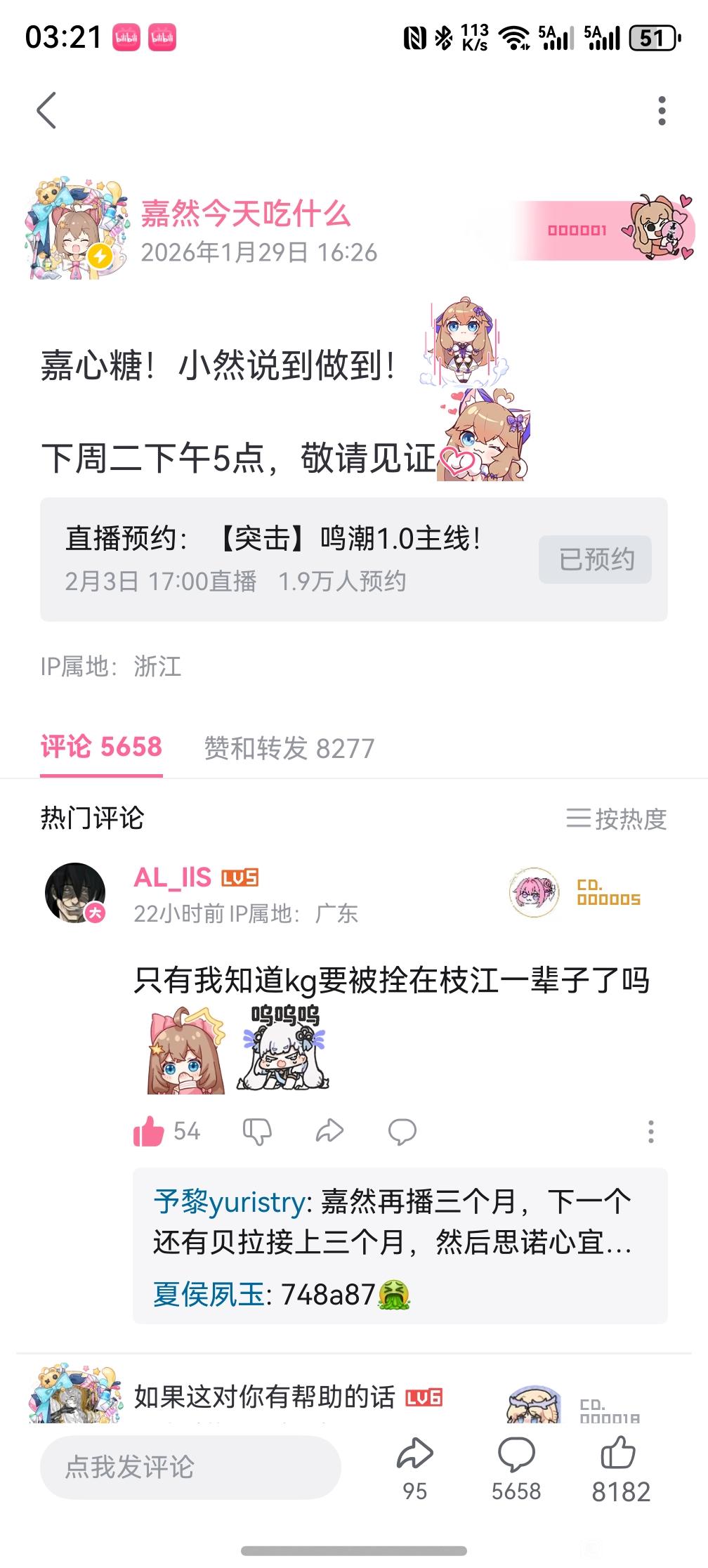Select the 评论 5658 tab
The height and width of the screenshot is (1568, 708).
pos(101,747)
